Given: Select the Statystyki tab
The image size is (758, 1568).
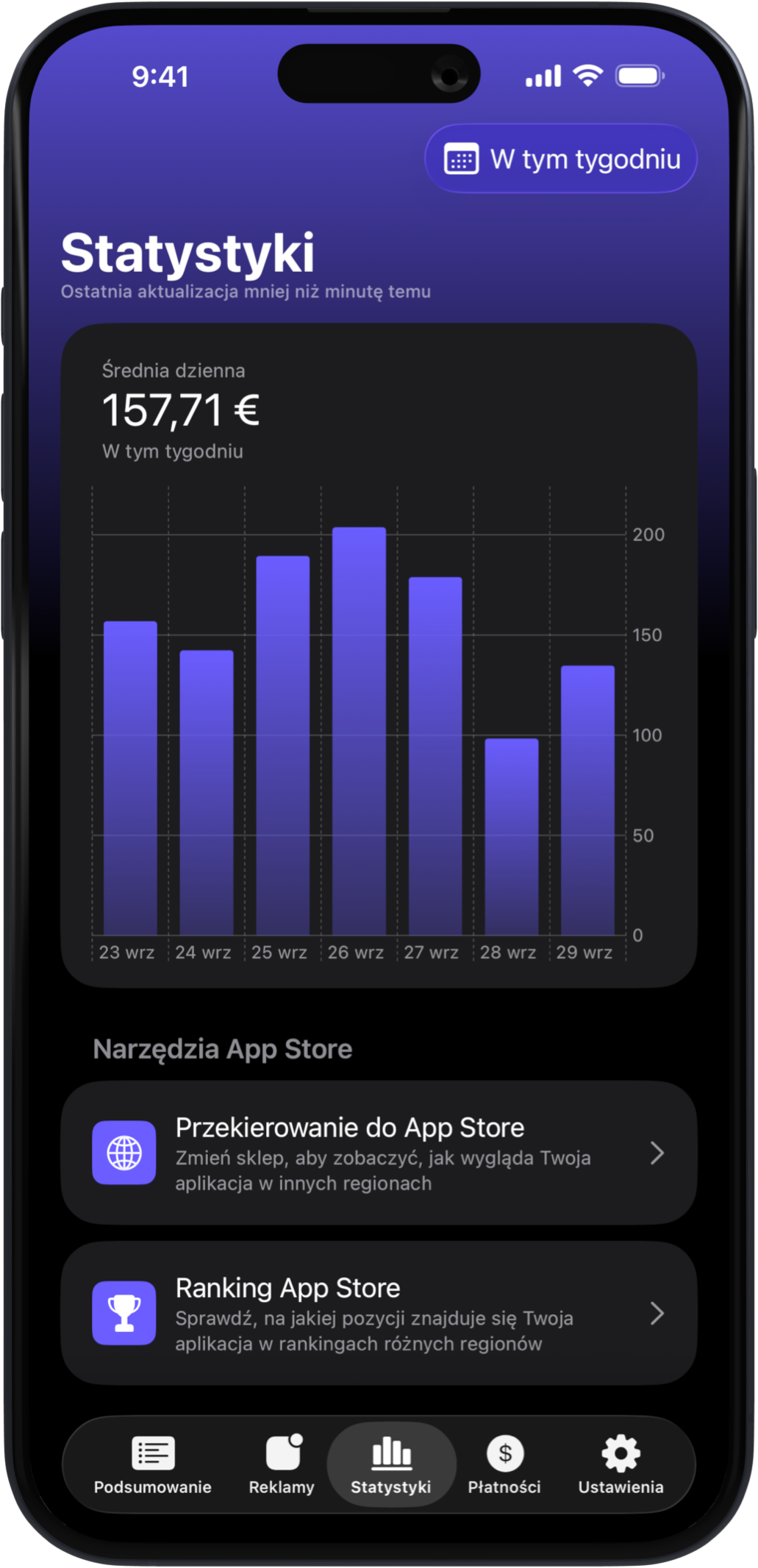Looking at the screenshot, I should point(391,1465).
